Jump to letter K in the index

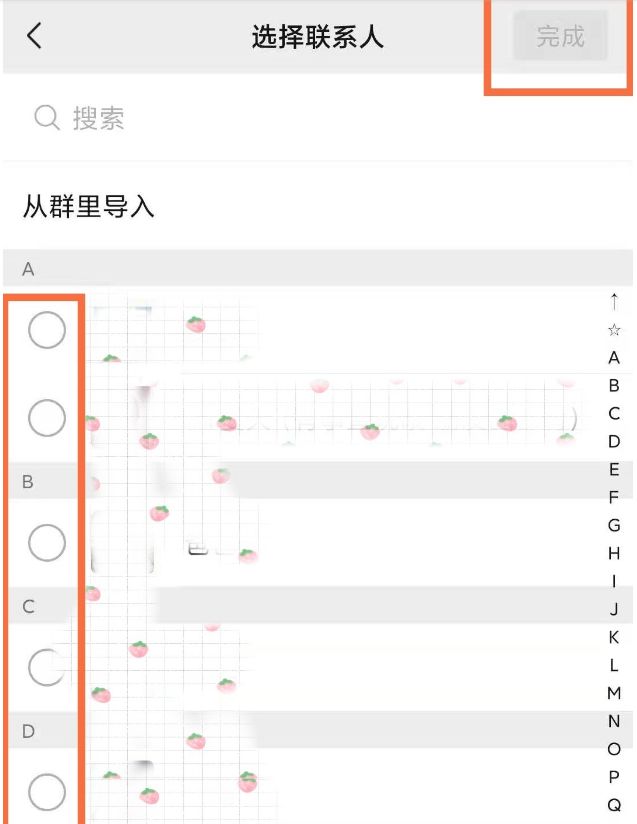614,637
